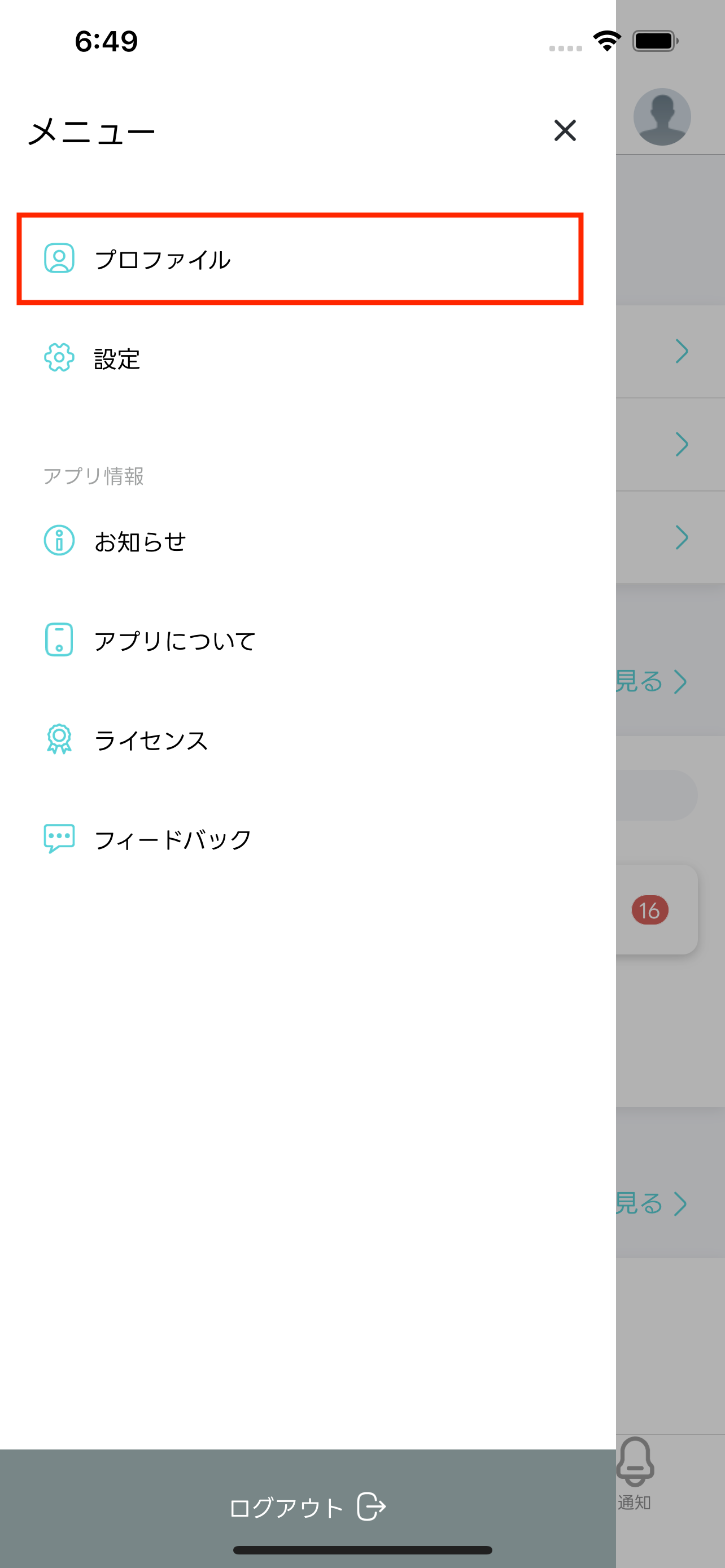
Task: Go to 設定 settings
Action: (117, 358)
